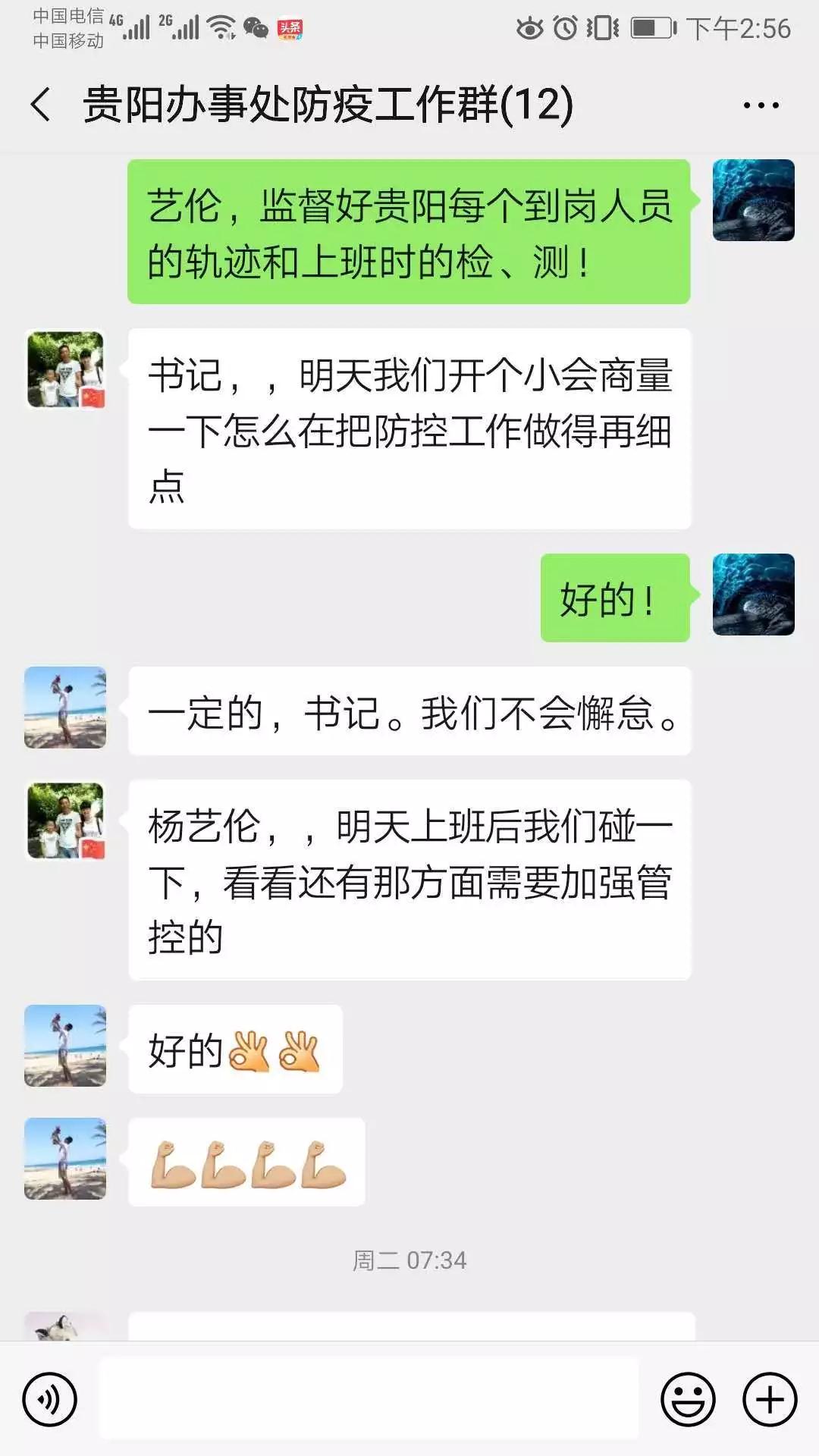This screenshot has height=1456, width=819.
Task: Switch to voice message input
Action: [50, 1399]
